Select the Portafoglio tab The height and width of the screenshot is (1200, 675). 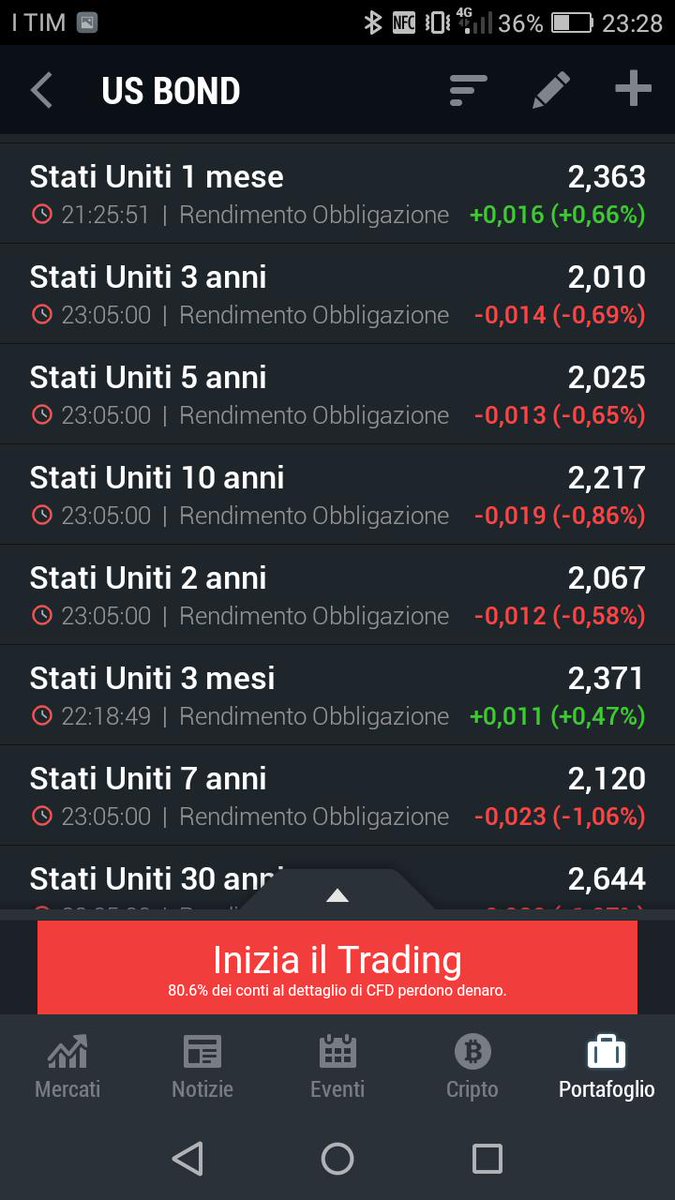coord(606,1067)
